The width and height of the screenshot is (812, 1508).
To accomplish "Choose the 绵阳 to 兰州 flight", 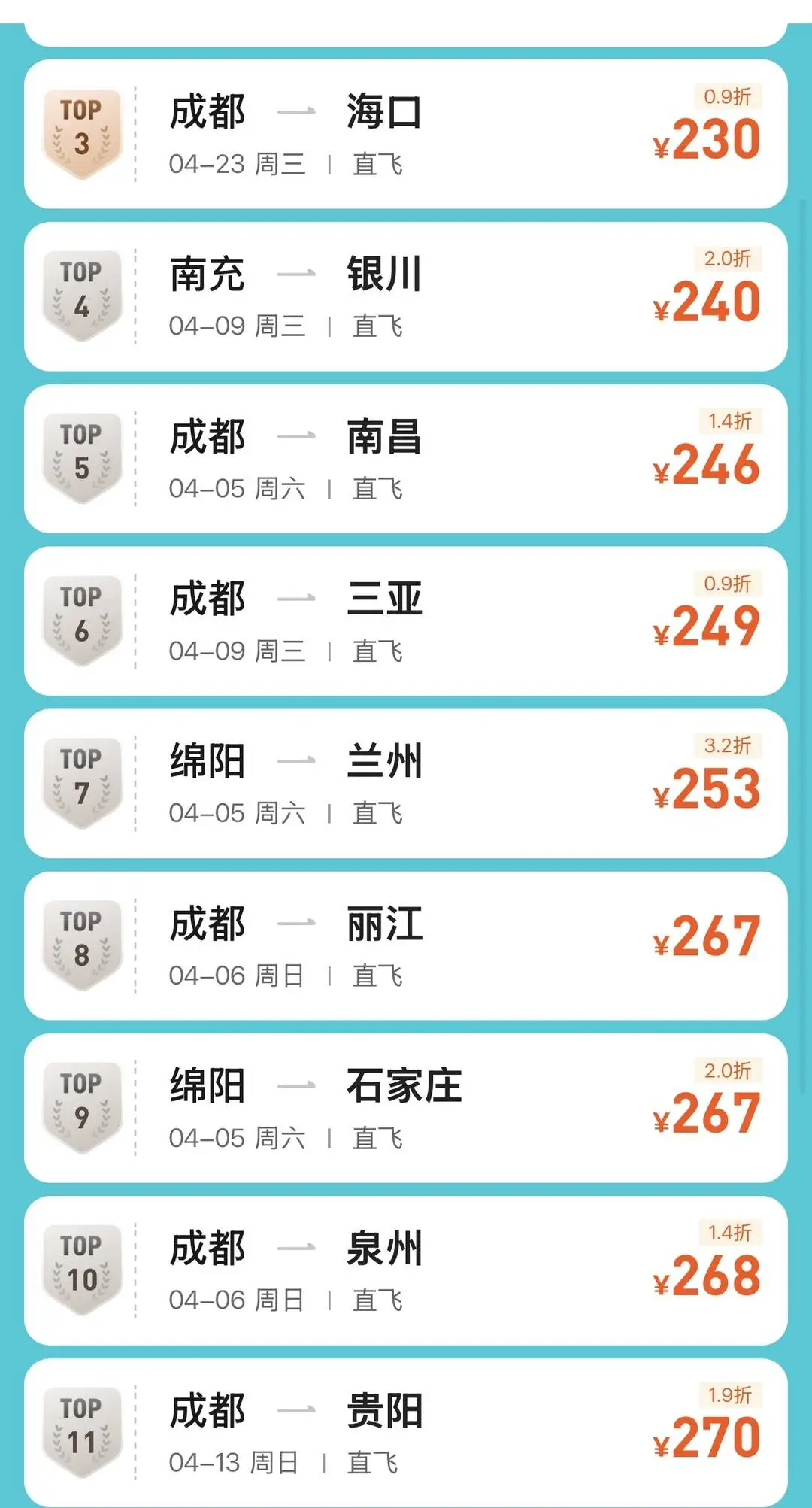I will [406, 784].
